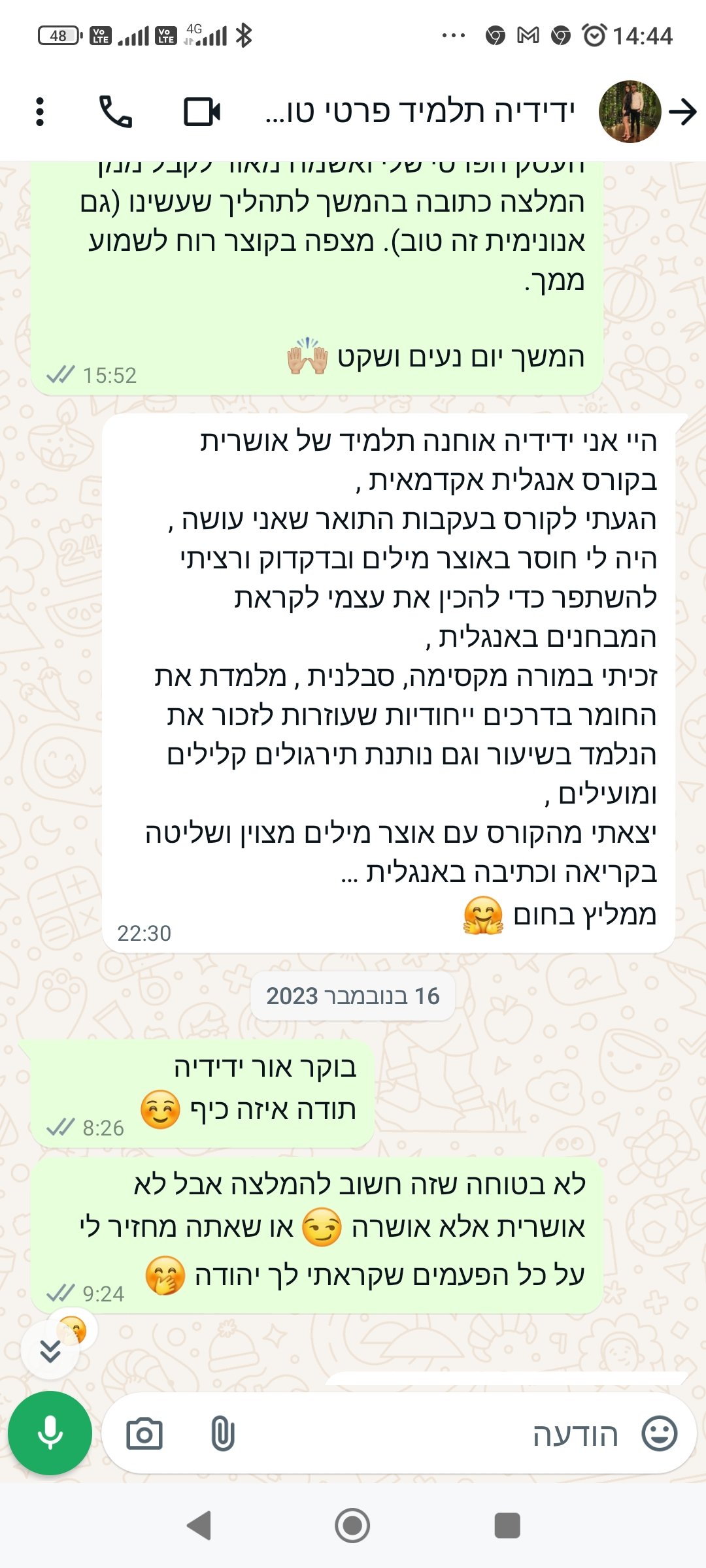This screenshot has width=706, height=1568.
Task: Record a voice message with the microphone
Action: [50, 1433]
